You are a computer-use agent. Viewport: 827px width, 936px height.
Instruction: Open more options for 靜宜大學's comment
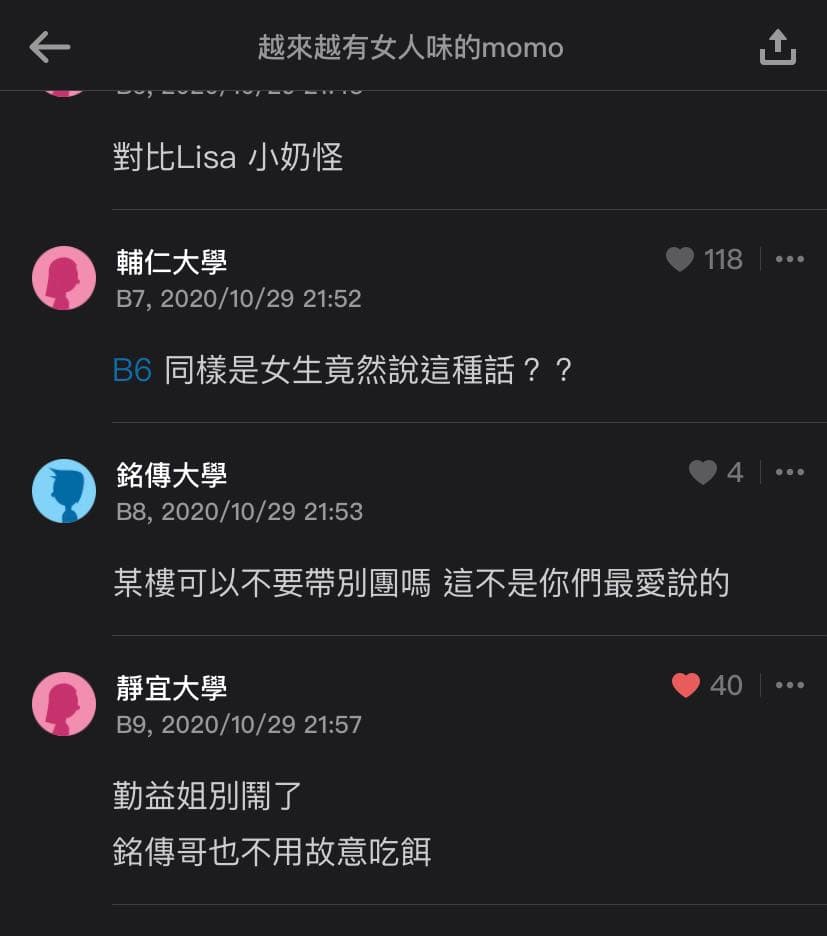791,685
